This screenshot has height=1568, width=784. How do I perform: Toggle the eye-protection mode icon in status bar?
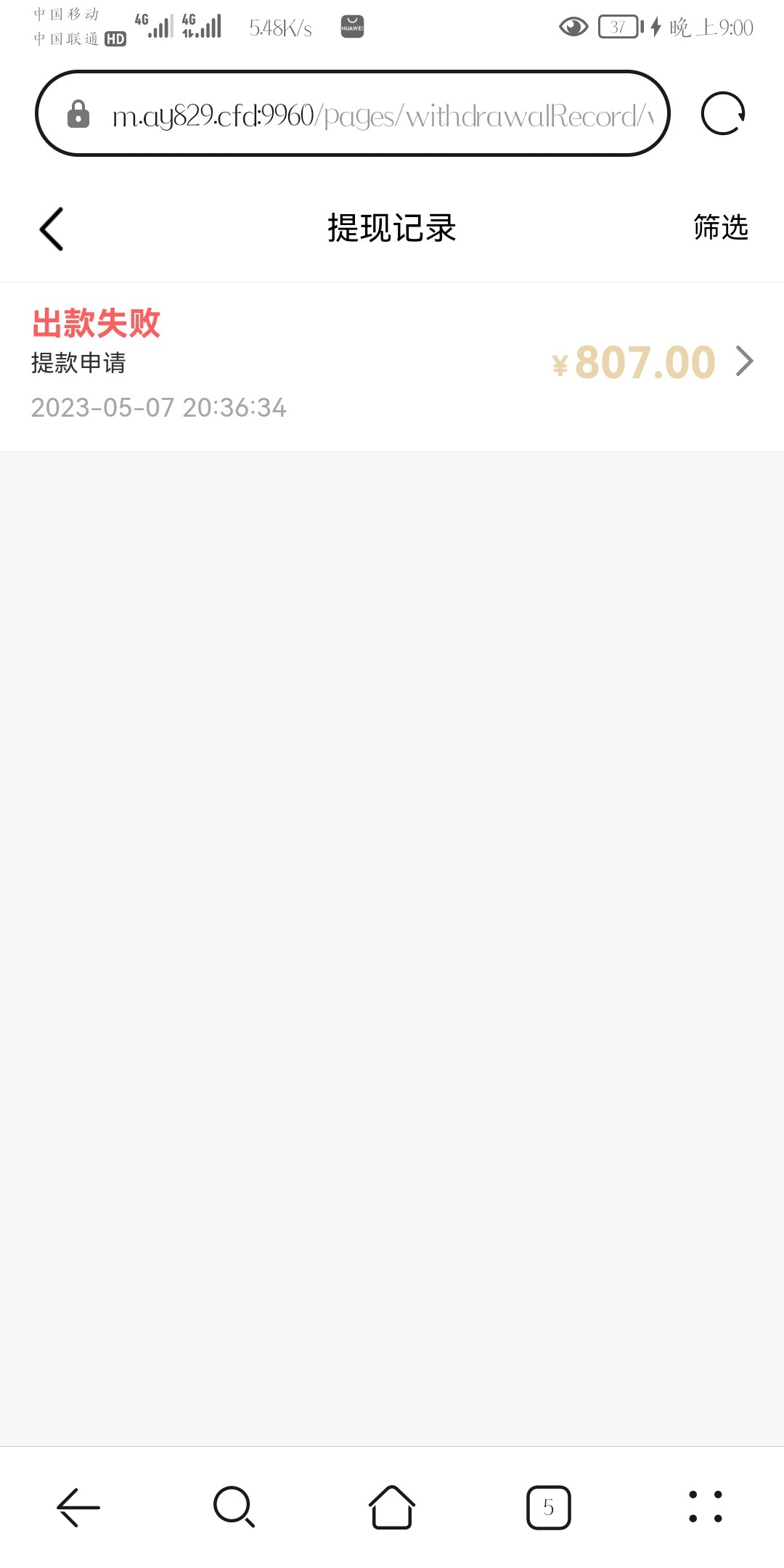(573, 26)
